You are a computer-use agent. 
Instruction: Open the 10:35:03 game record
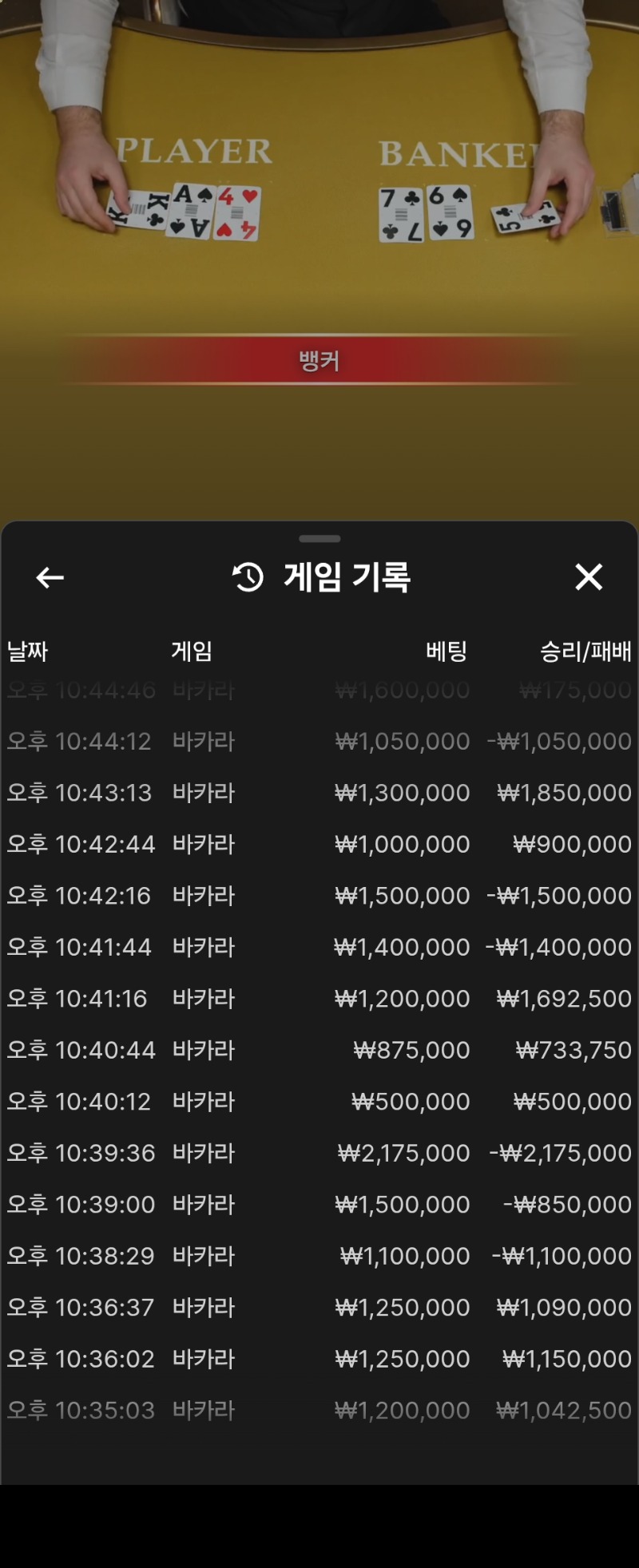[319, 1410]
